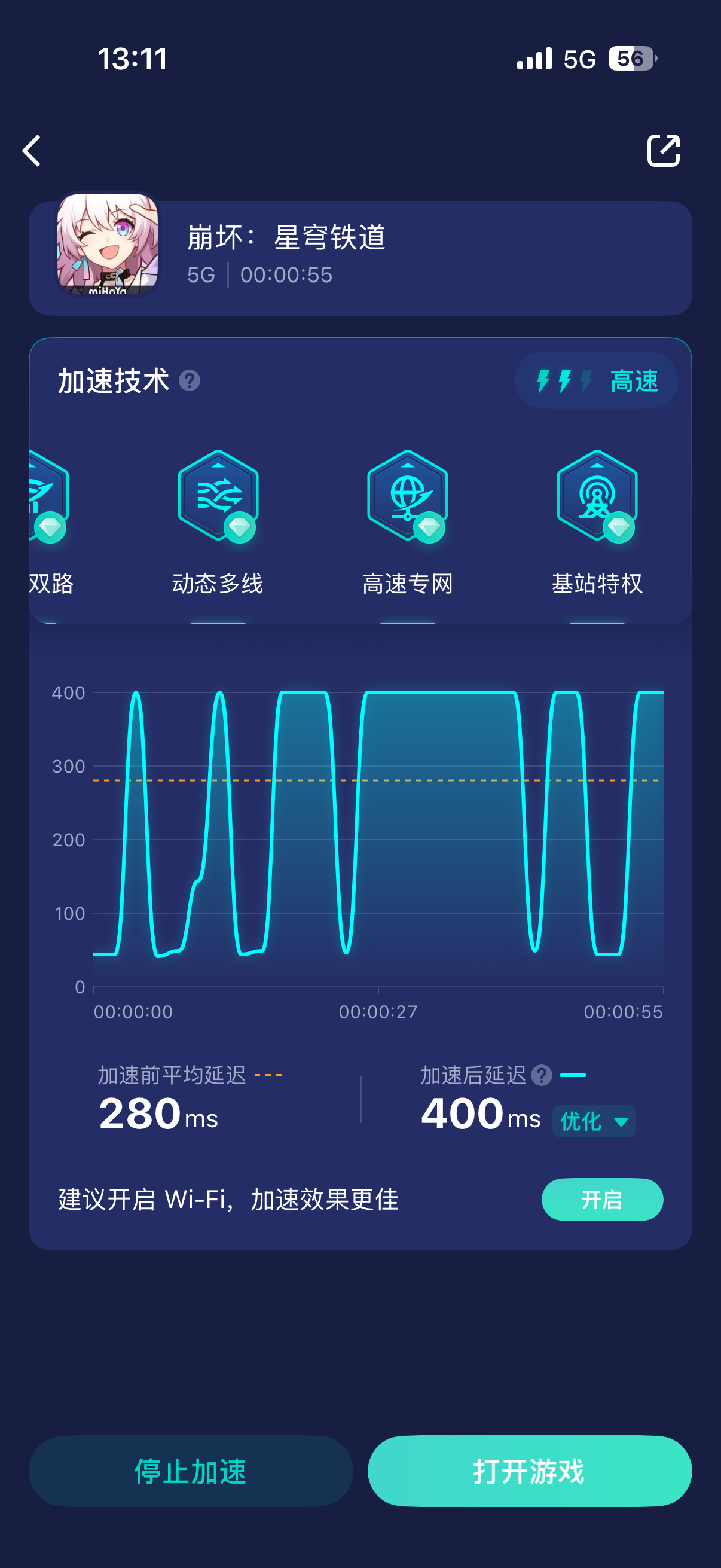721x1568 pixels.
Task: Expand the 优化 dropdown
Action: [594, 1121]
